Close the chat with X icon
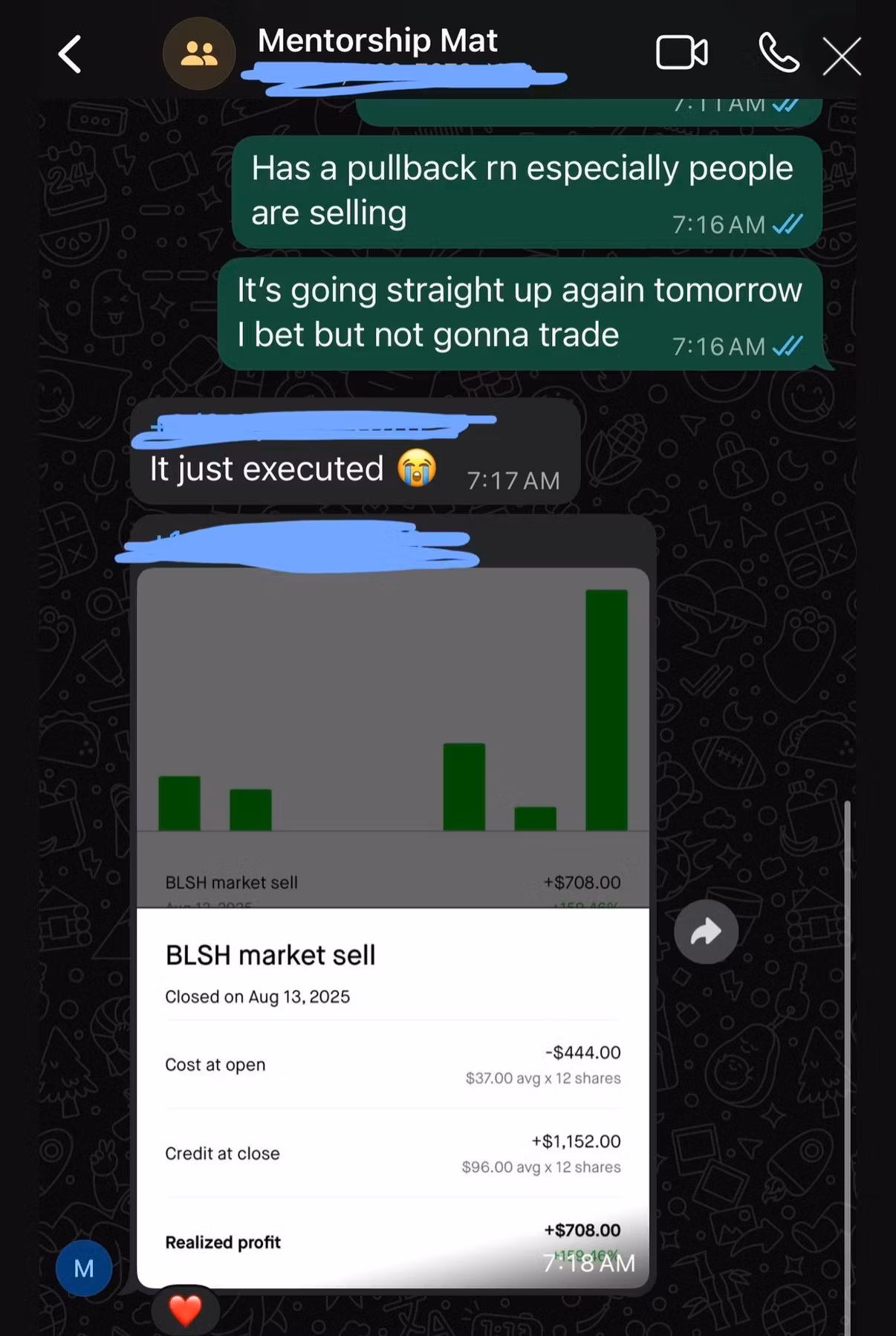This screenshot has height=1336, width=896. click(842, 56)
